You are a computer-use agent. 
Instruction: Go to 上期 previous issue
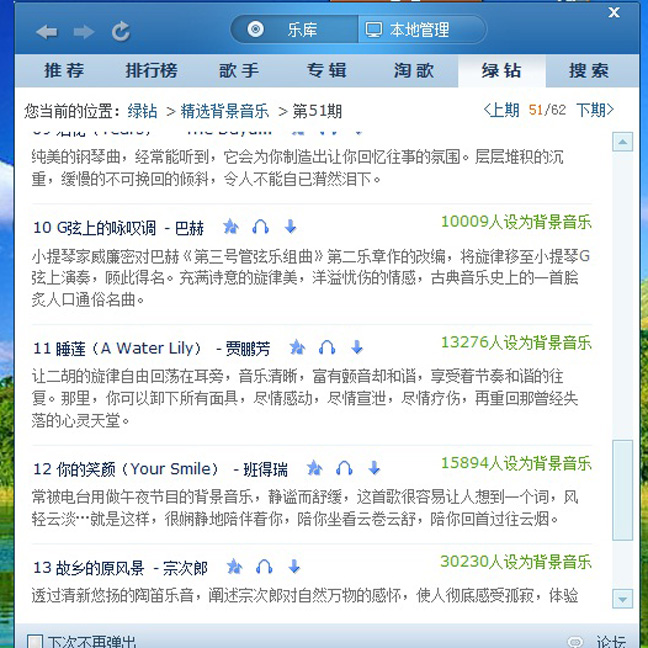tap(501, 110)
